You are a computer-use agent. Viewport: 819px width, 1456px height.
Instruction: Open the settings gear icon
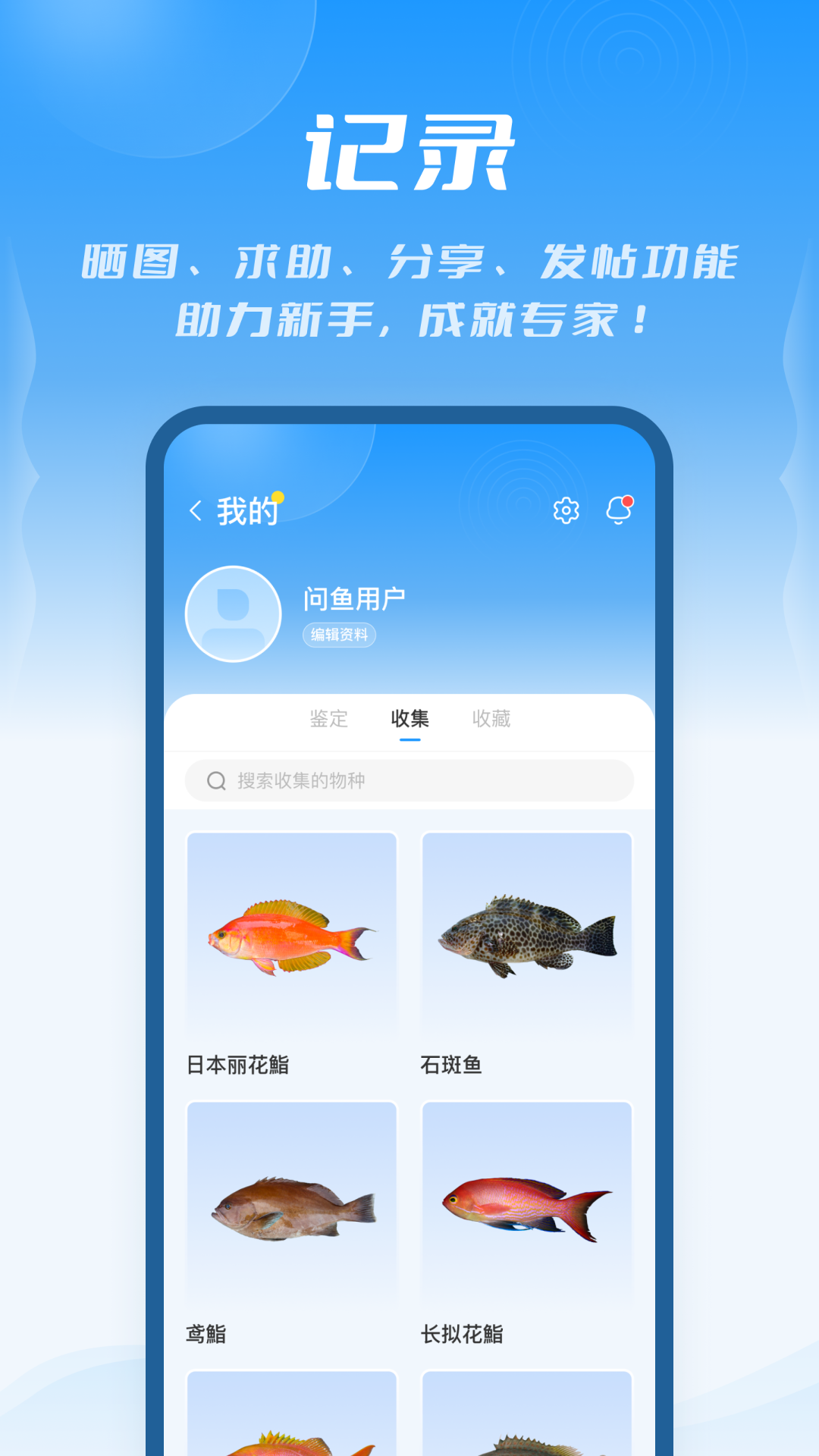point(566,512)
